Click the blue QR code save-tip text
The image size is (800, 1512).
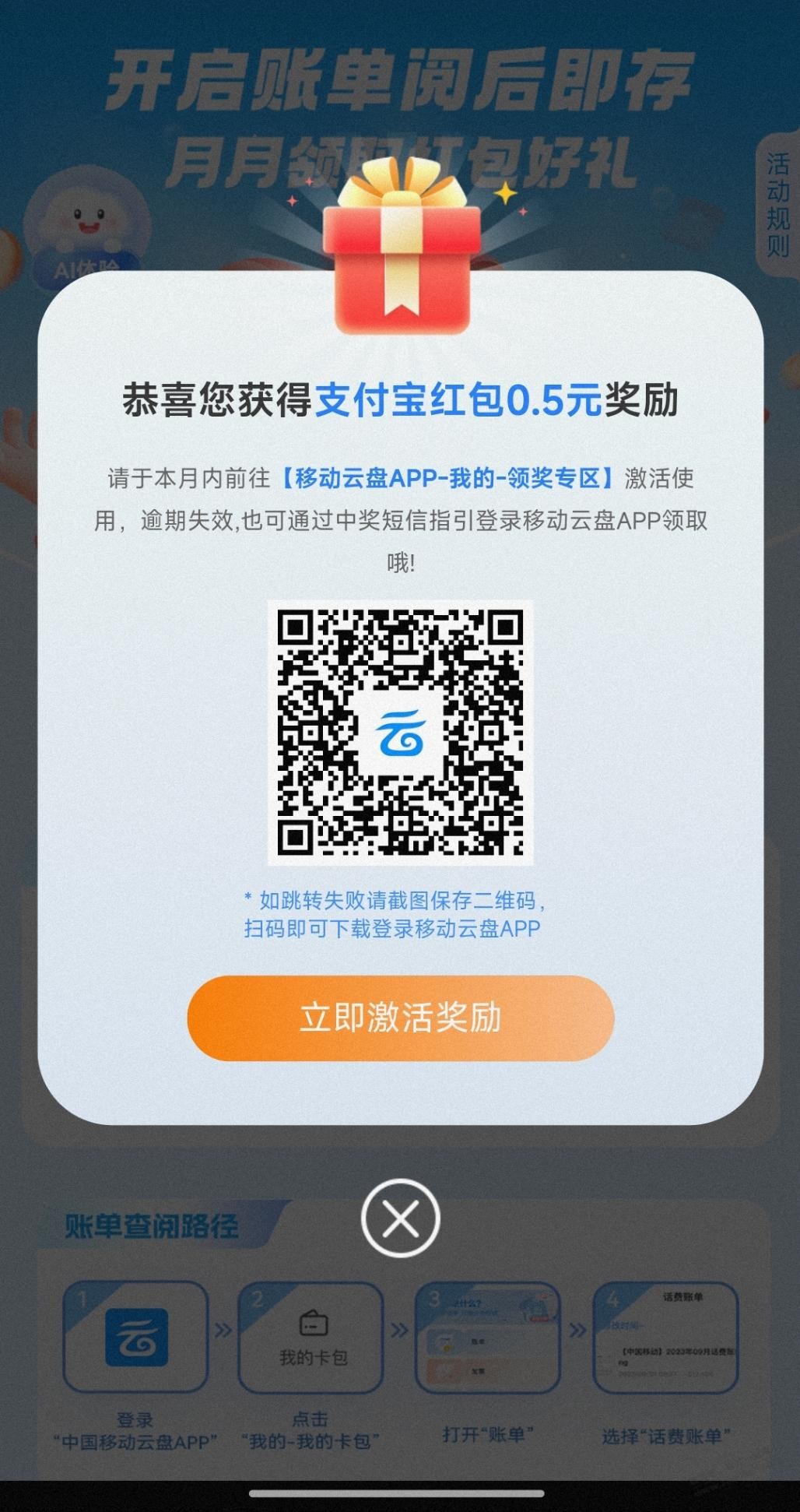(400, 915)
